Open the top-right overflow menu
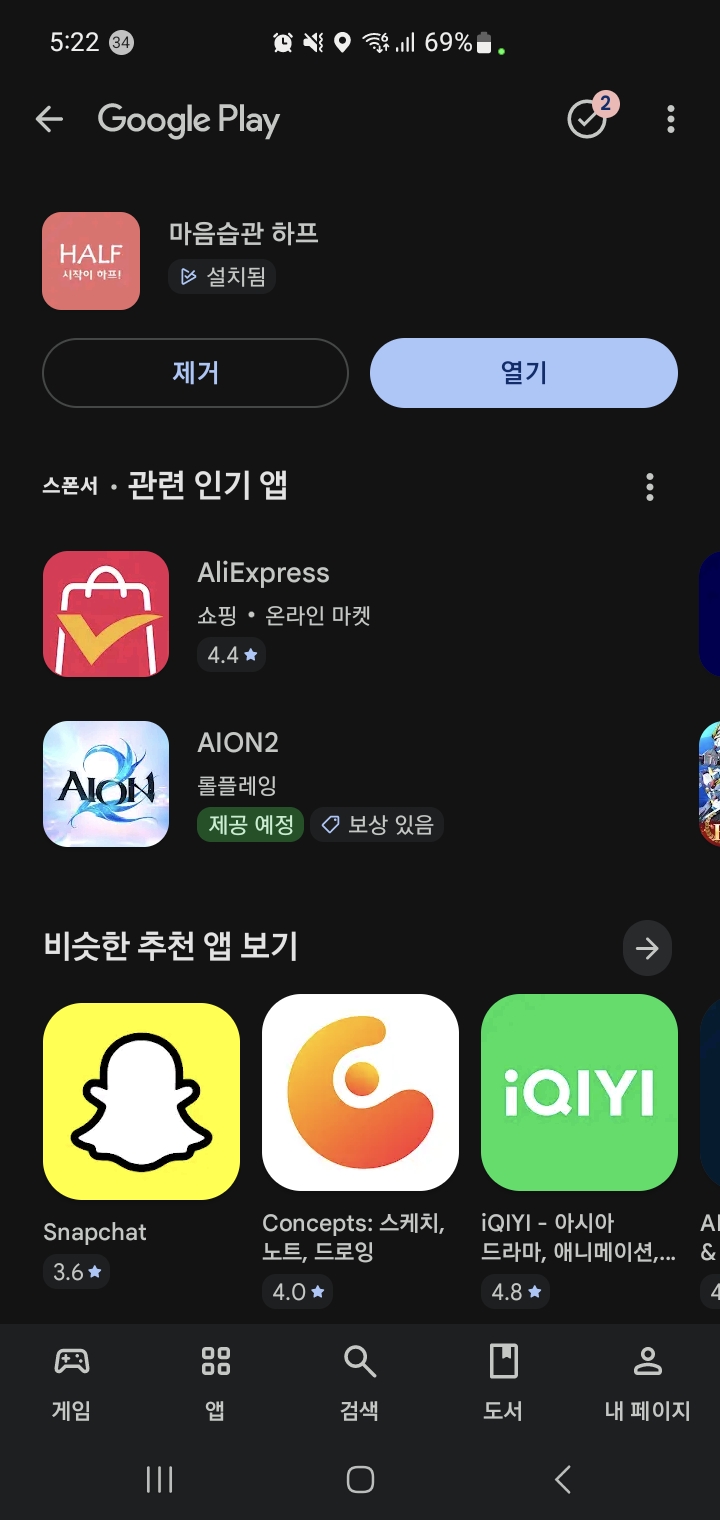The height and width of the screenshot is (1520, 720). point(670,120)
